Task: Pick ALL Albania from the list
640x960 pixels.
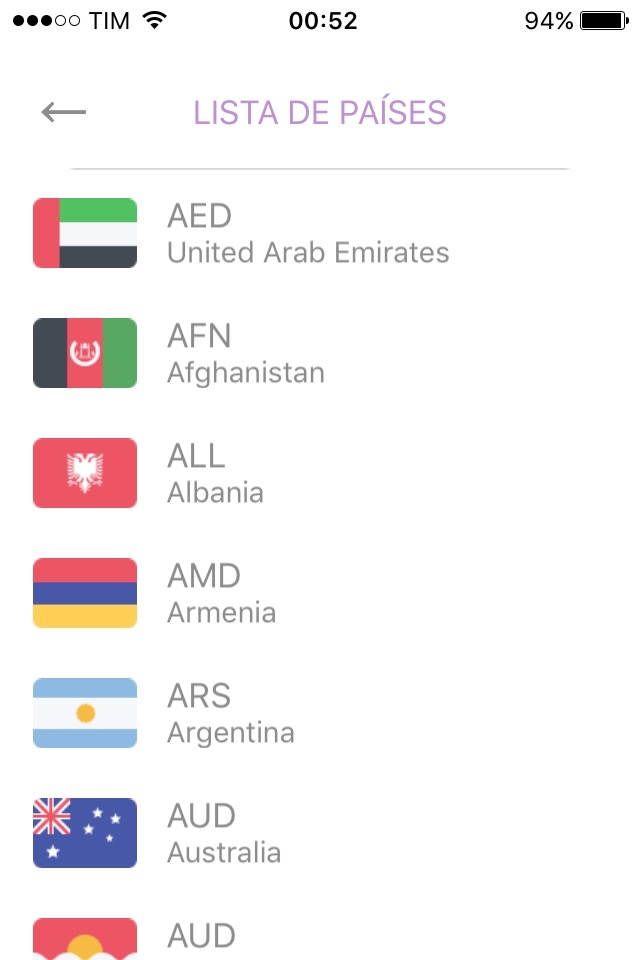Action: [x=216, y=474]
